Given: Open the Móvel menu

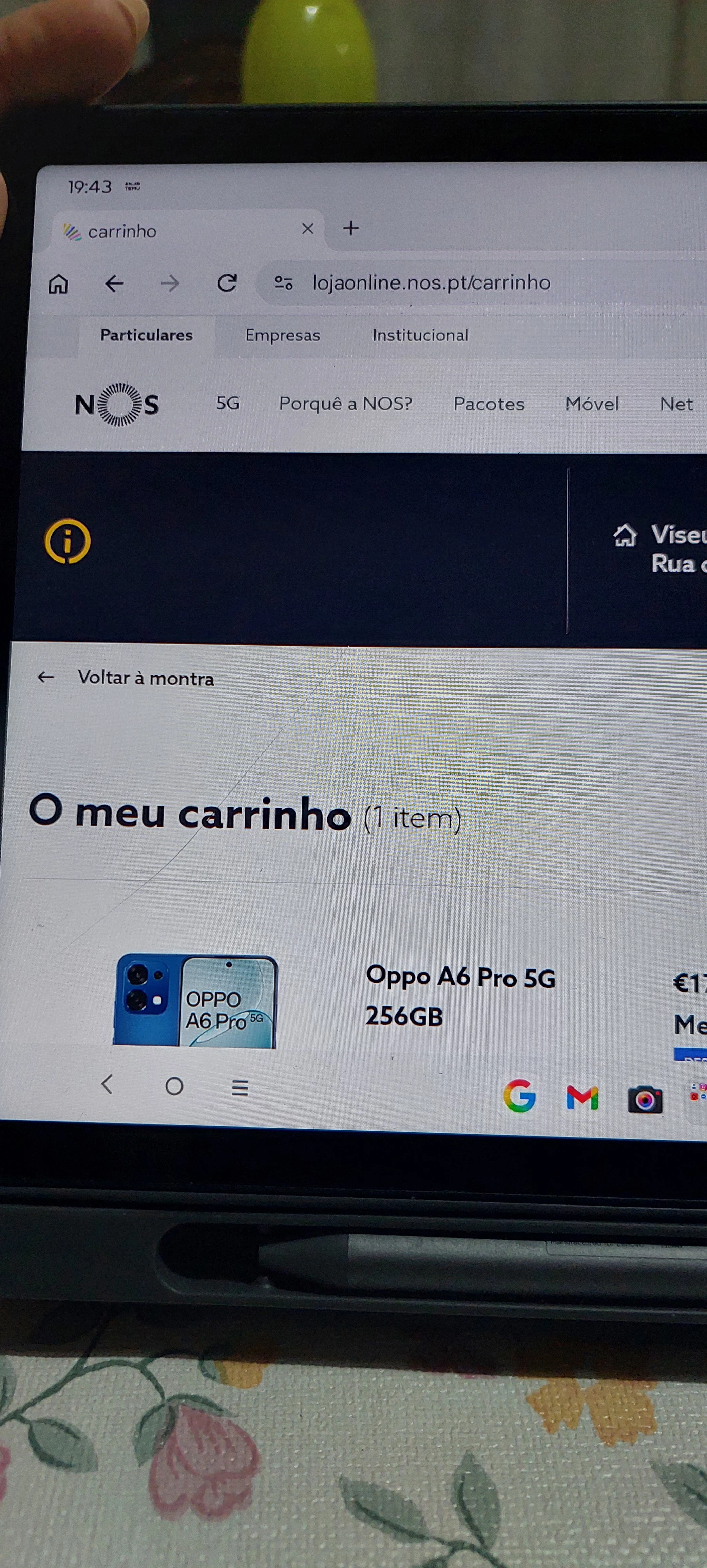Looking at the screenshot, I should pos(591,404).
